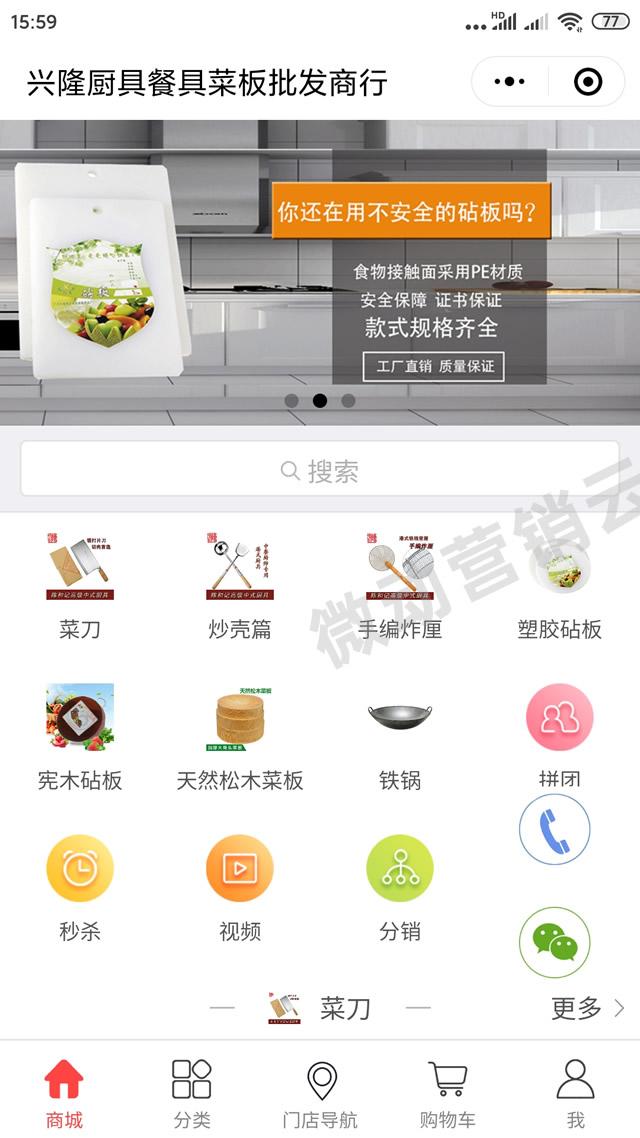
Task: Contact the store via floating WeChat button
Action: (x=554, y=942)
